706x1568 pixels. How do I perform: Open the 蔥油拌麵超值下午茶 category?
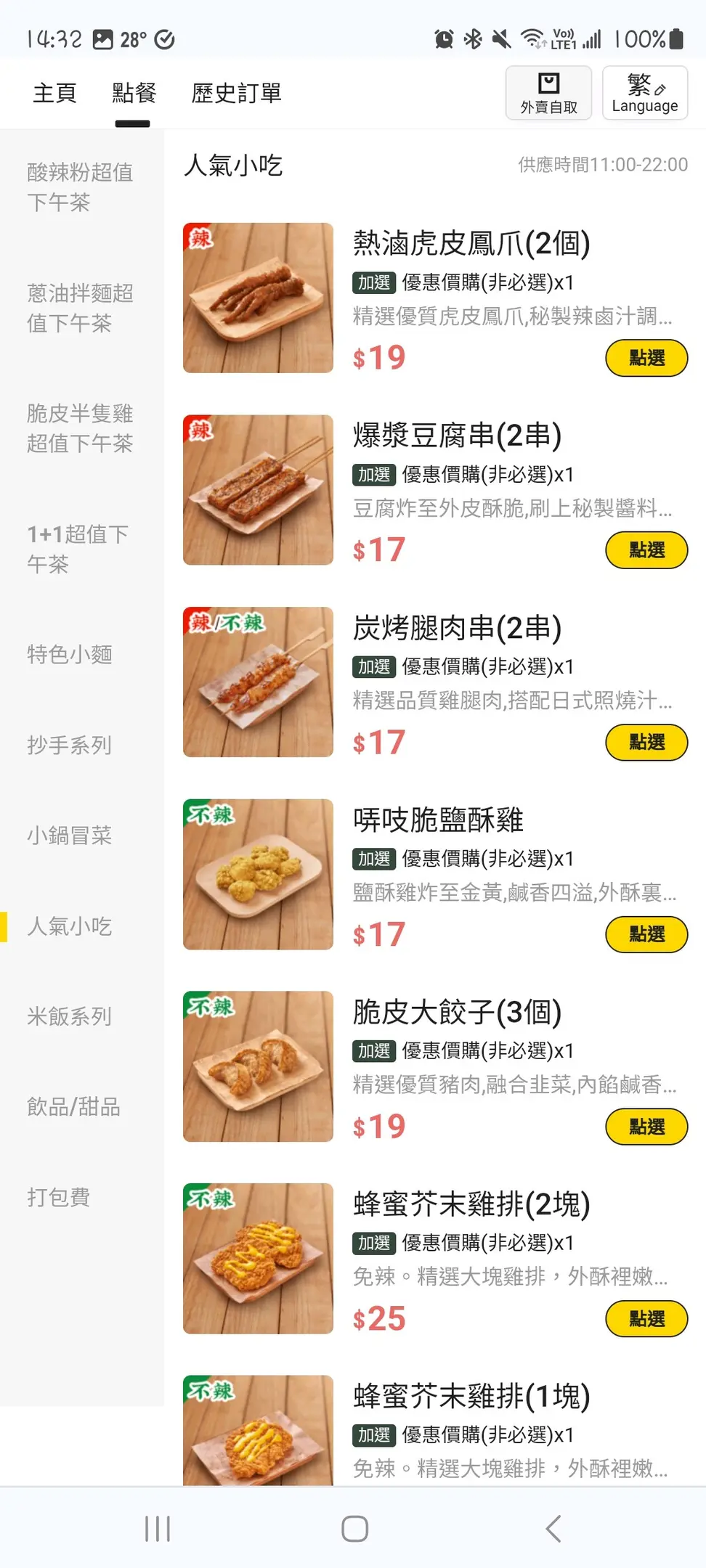[x=80, y=308]
